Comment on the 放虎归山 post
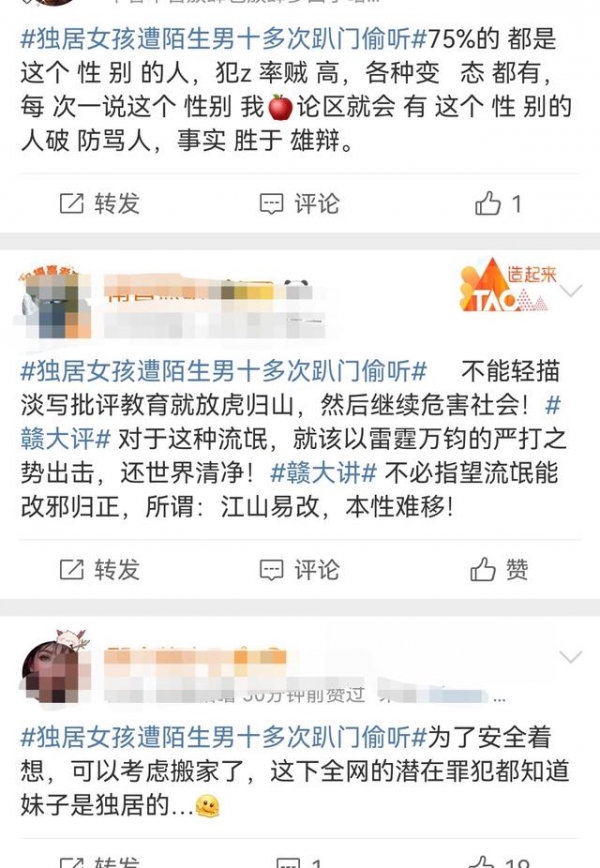Screen dimensions: 600x868 pos(299,569)
